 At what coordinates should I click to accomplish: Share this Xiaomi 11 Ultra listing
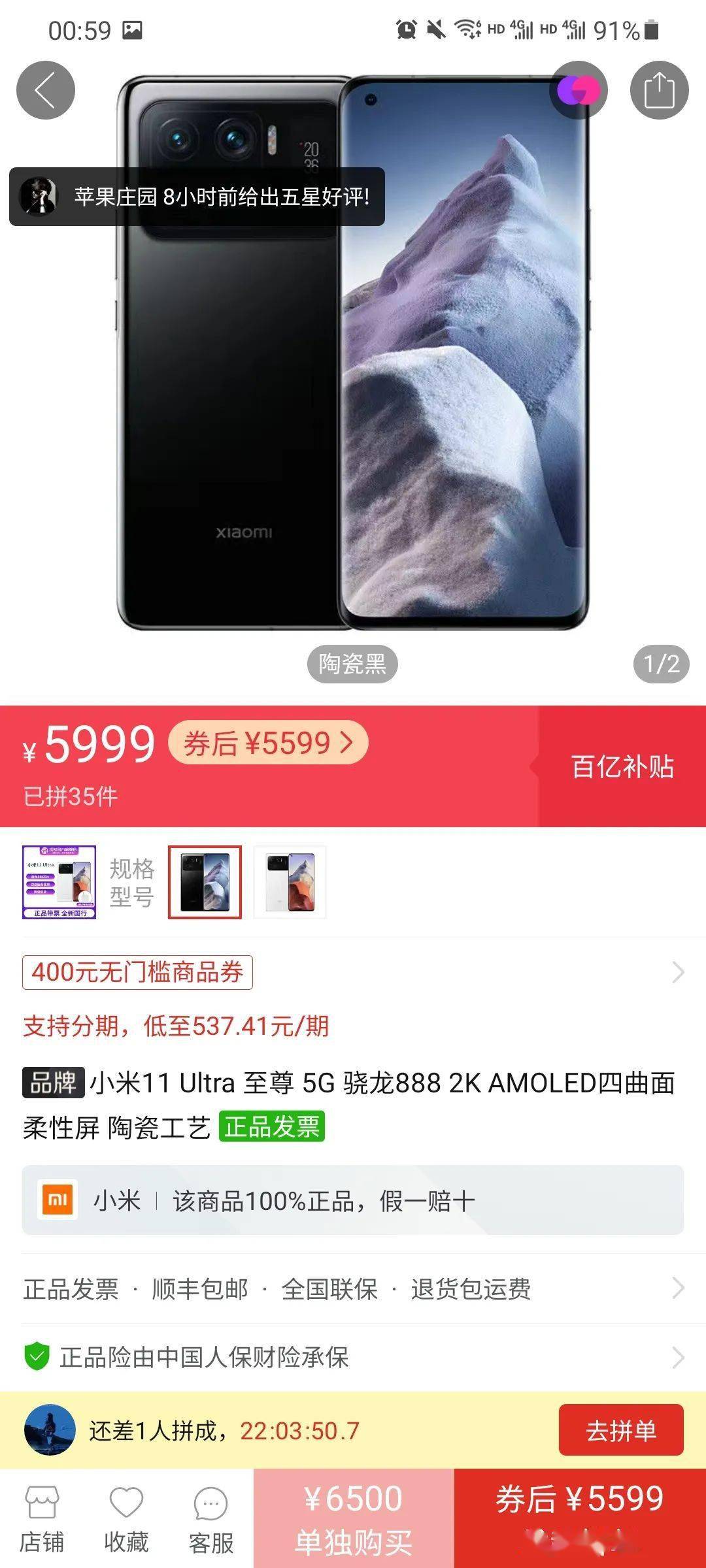click(659, 90)
